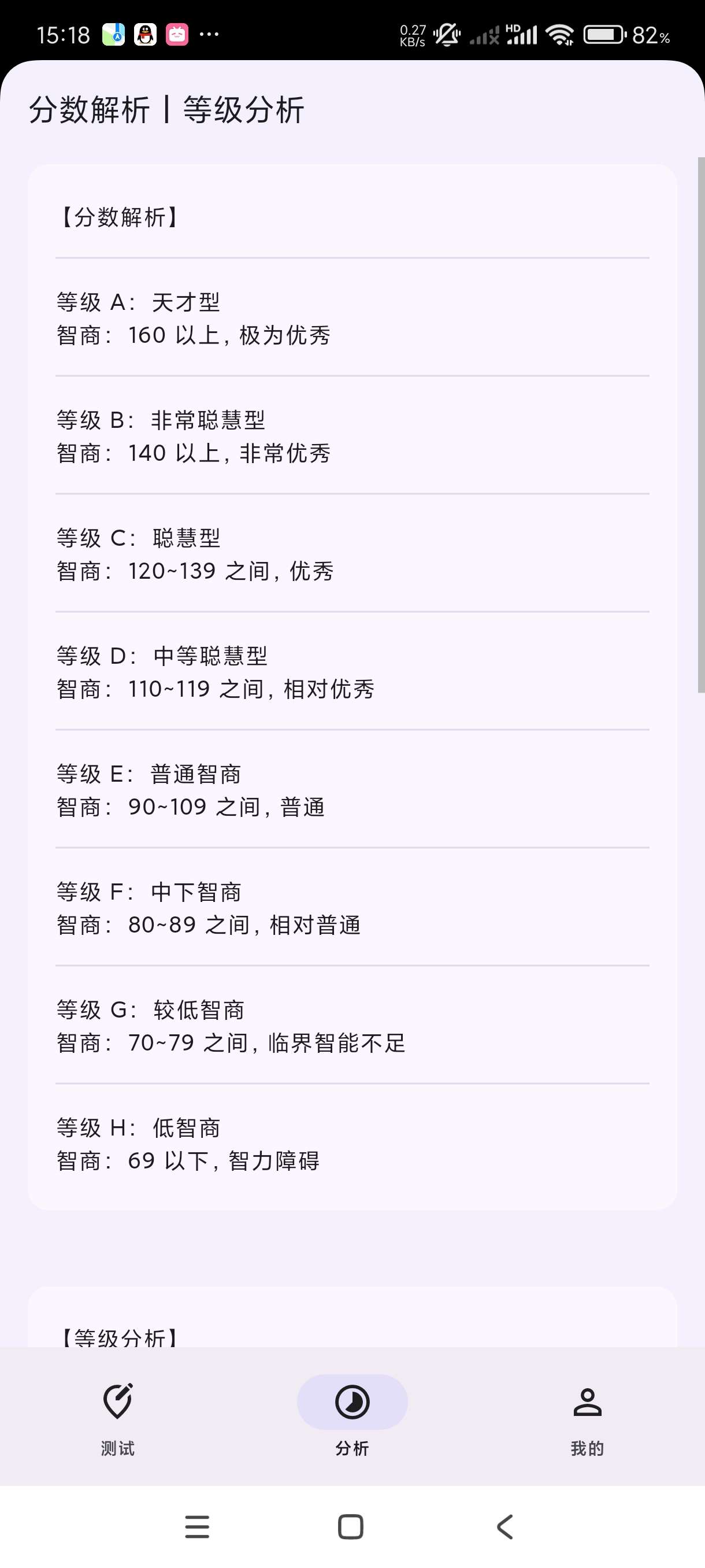Return to the phone's home screen

(x=350, y=1526)
